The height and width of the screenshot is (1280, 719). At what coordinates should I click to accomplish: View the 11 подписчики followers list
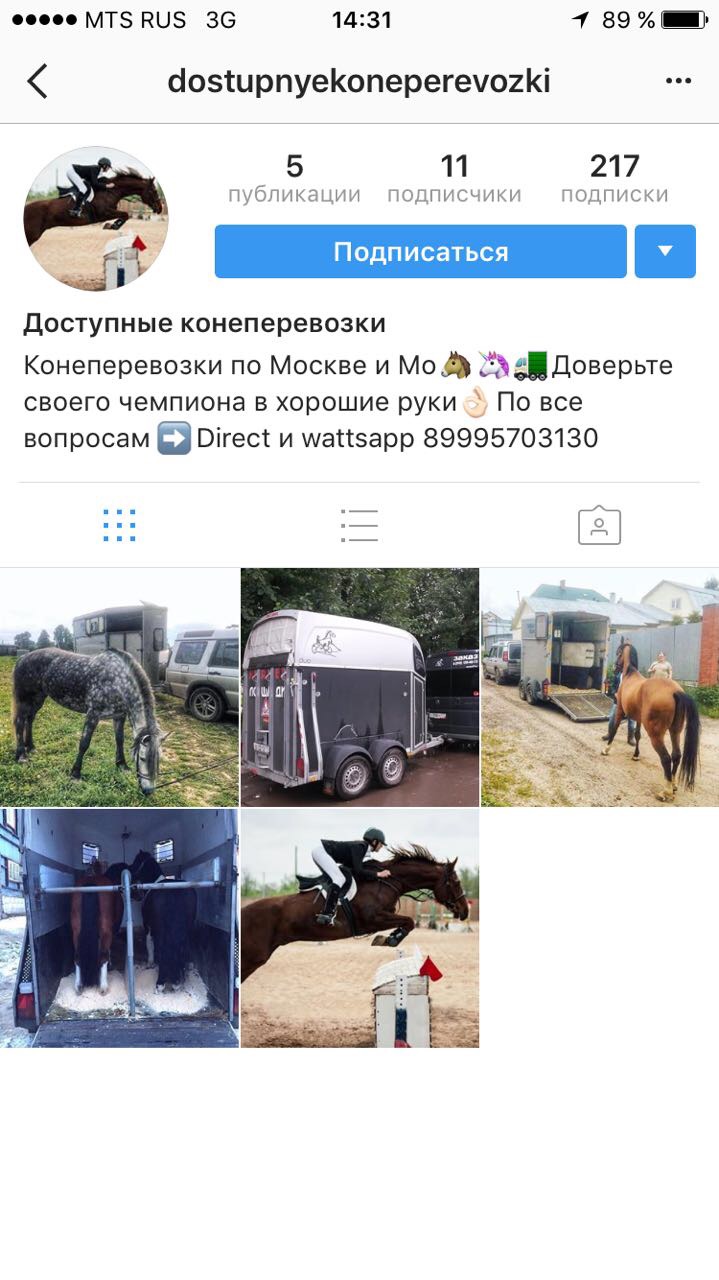[x=454, y=178]
